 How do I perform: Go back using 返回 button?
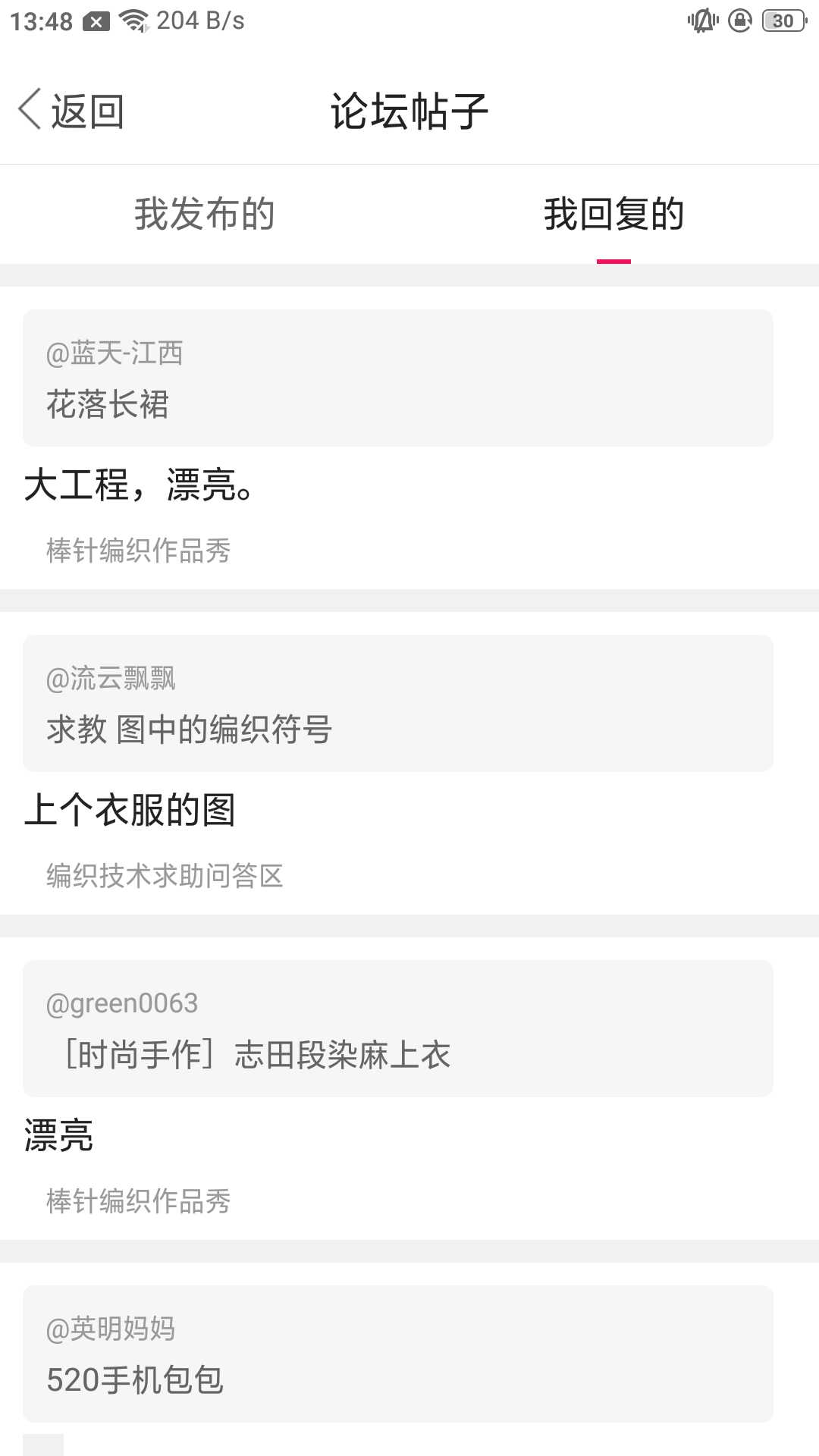click(72, 111)
